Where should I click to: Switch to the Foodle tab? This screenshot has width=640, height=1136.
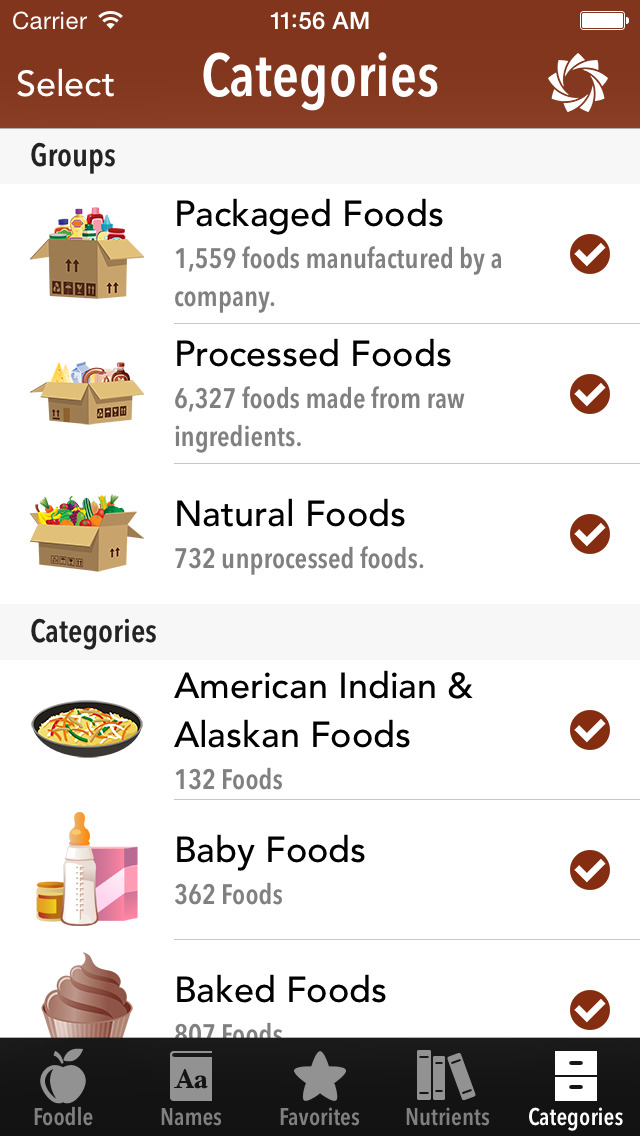pyautogui.click(x=63, y=1089)
